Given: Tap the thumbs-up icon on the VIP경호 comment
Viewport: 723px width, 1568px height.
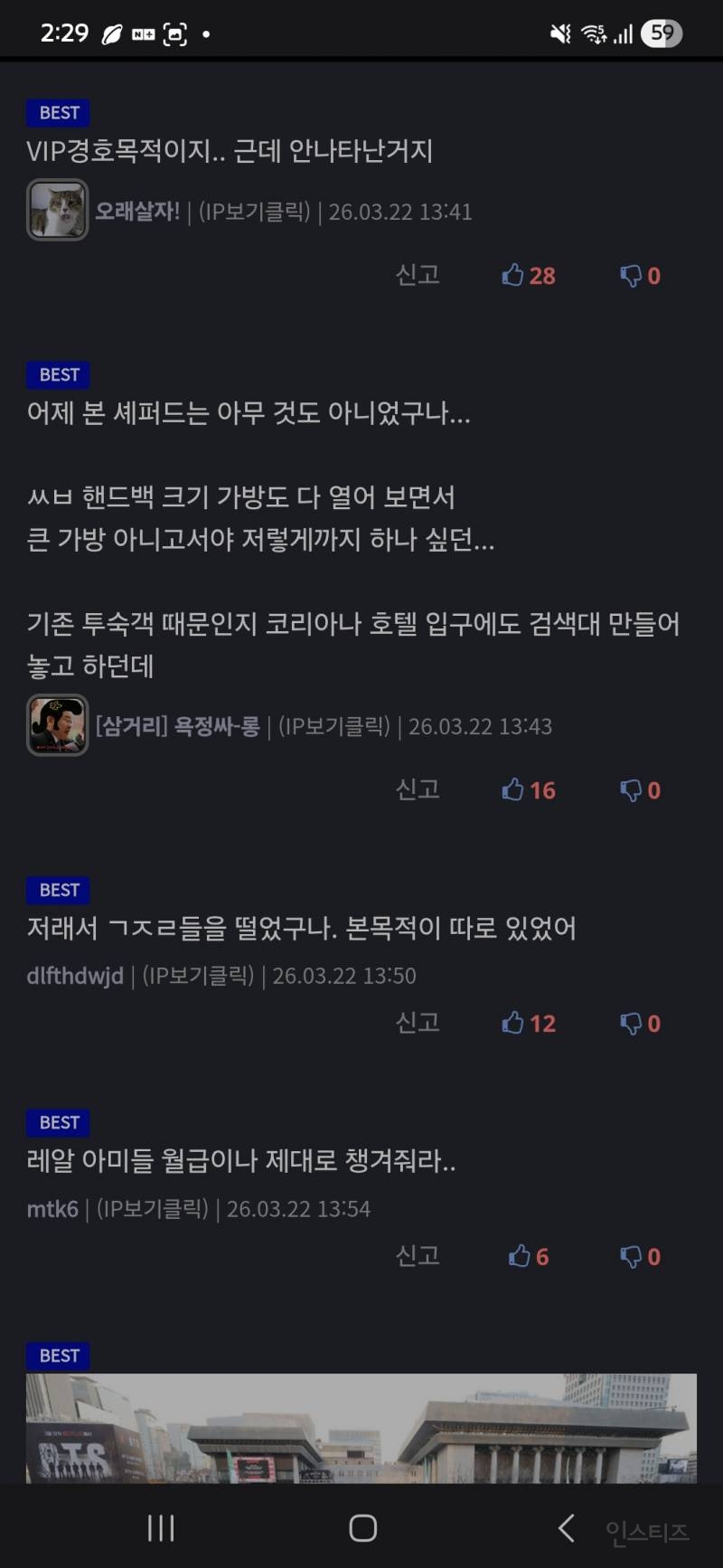Looking at the screenshot, I should click(515, 276).
